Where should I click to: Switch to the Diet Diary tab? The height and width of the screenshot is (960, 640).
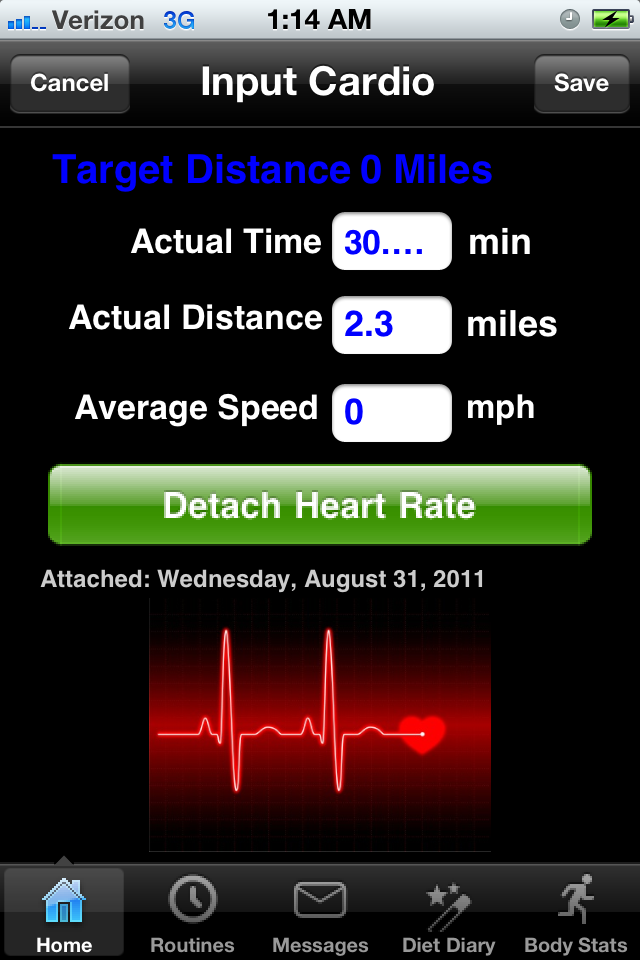[x=448, y=912]
